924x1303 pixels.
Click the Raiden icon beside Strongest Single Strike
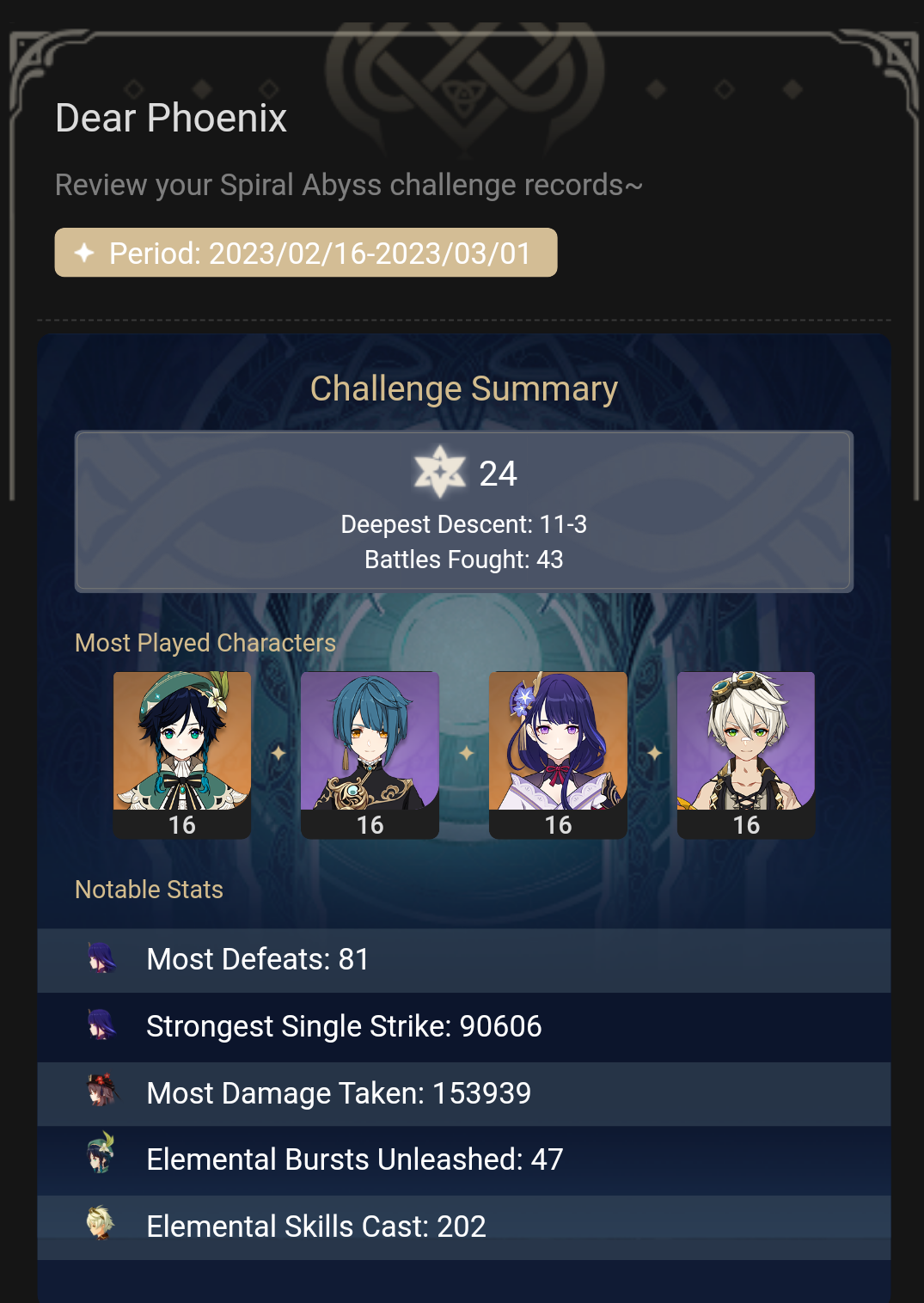pos(102,1026)
